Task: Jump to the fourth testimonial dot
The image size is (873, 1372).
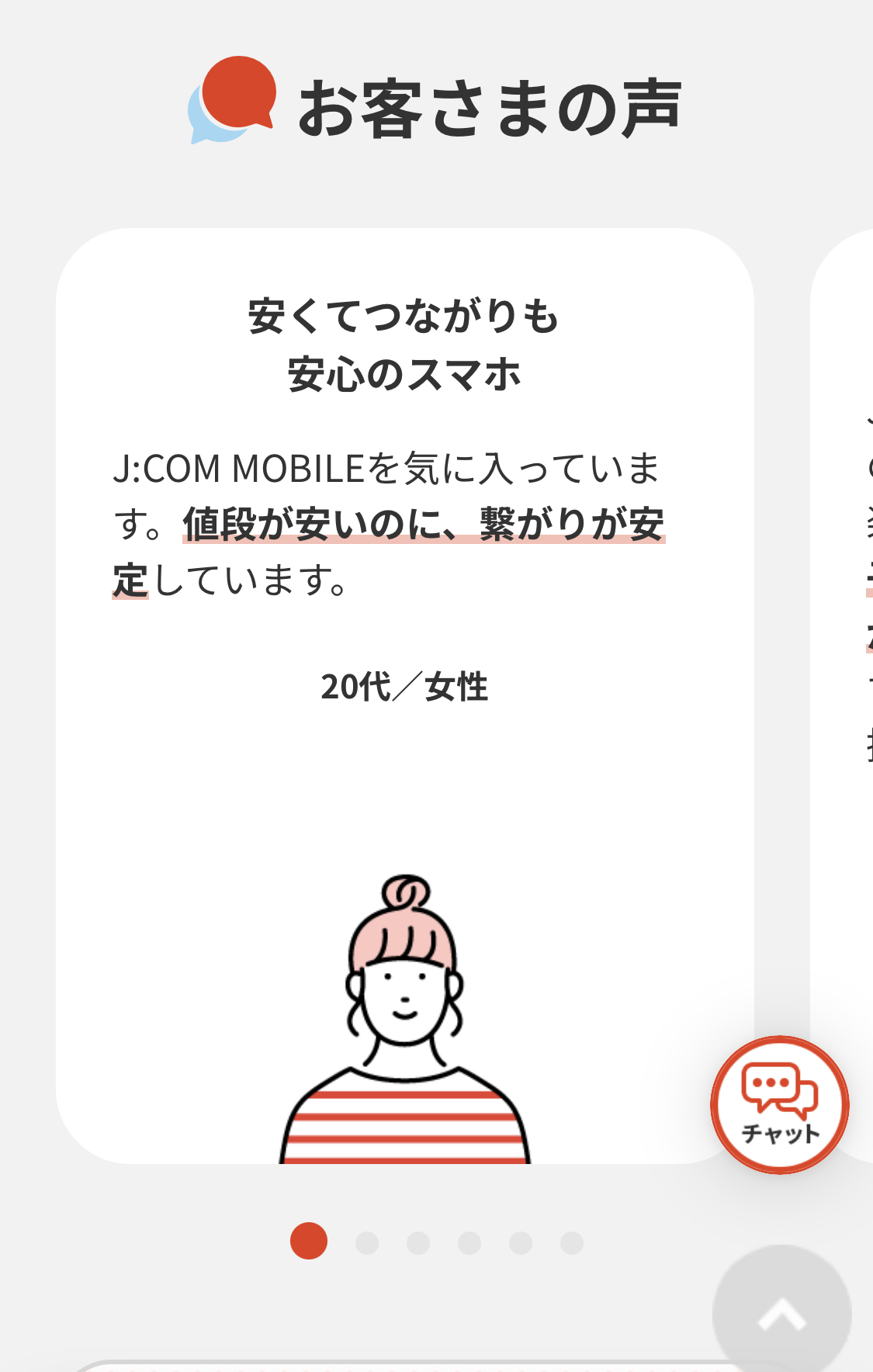Action: point(469,1243)
